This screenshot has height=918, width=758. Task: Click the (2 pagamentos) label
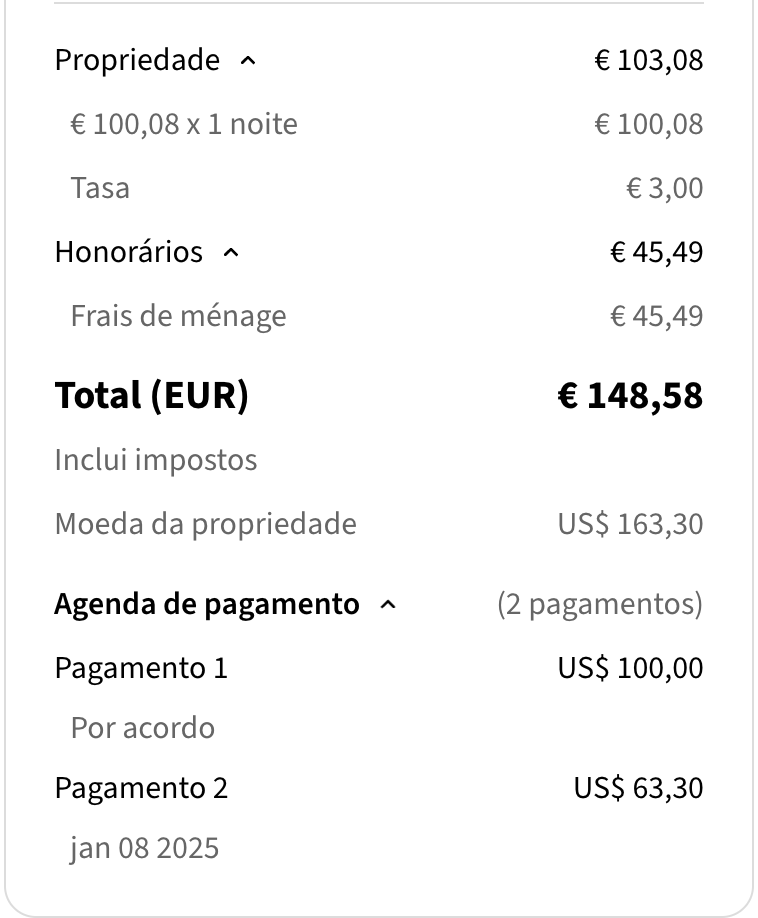(x=599, y=604)
